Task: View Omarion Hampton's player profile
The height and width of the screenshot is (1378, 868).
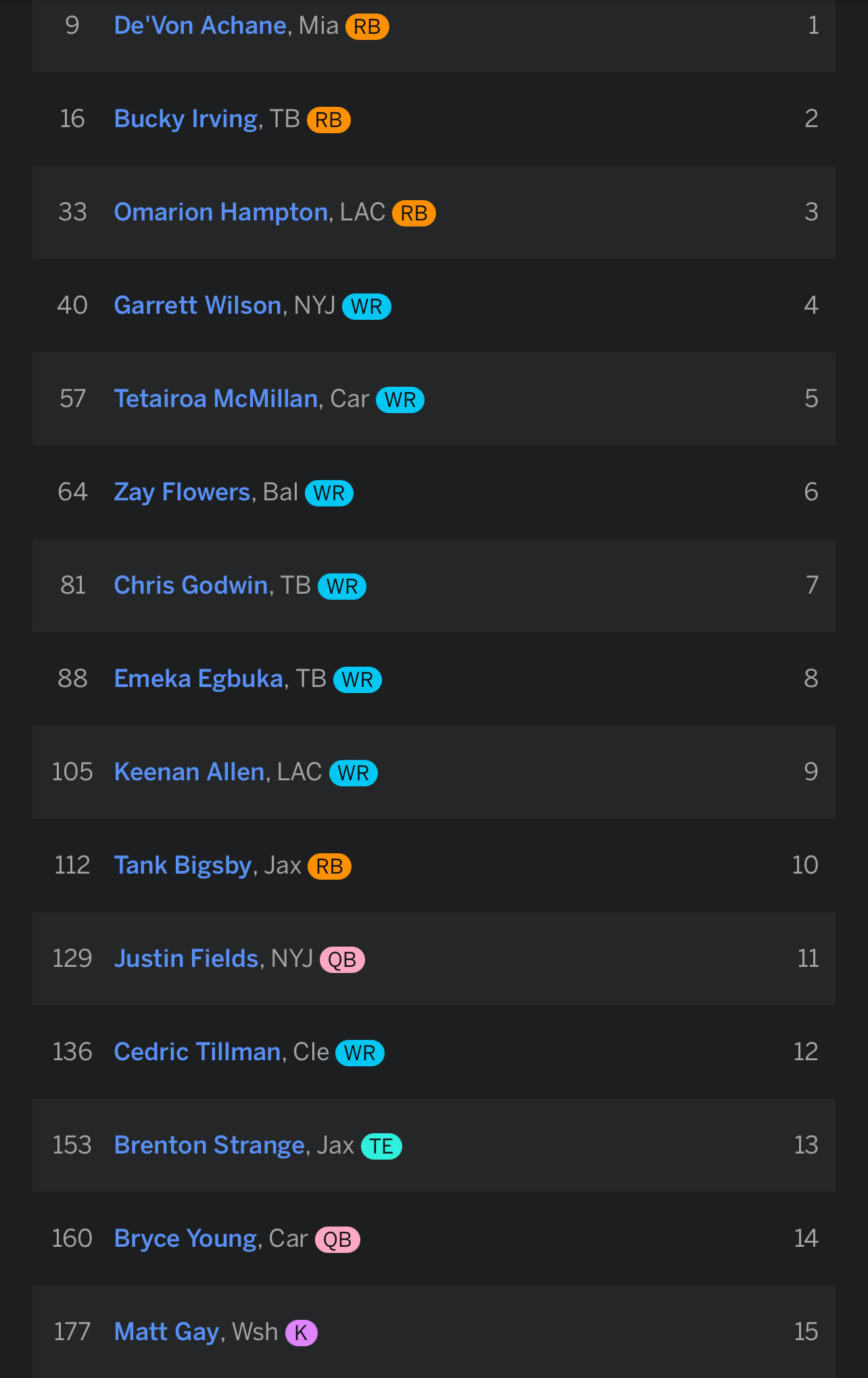Action: pos(221,212)
